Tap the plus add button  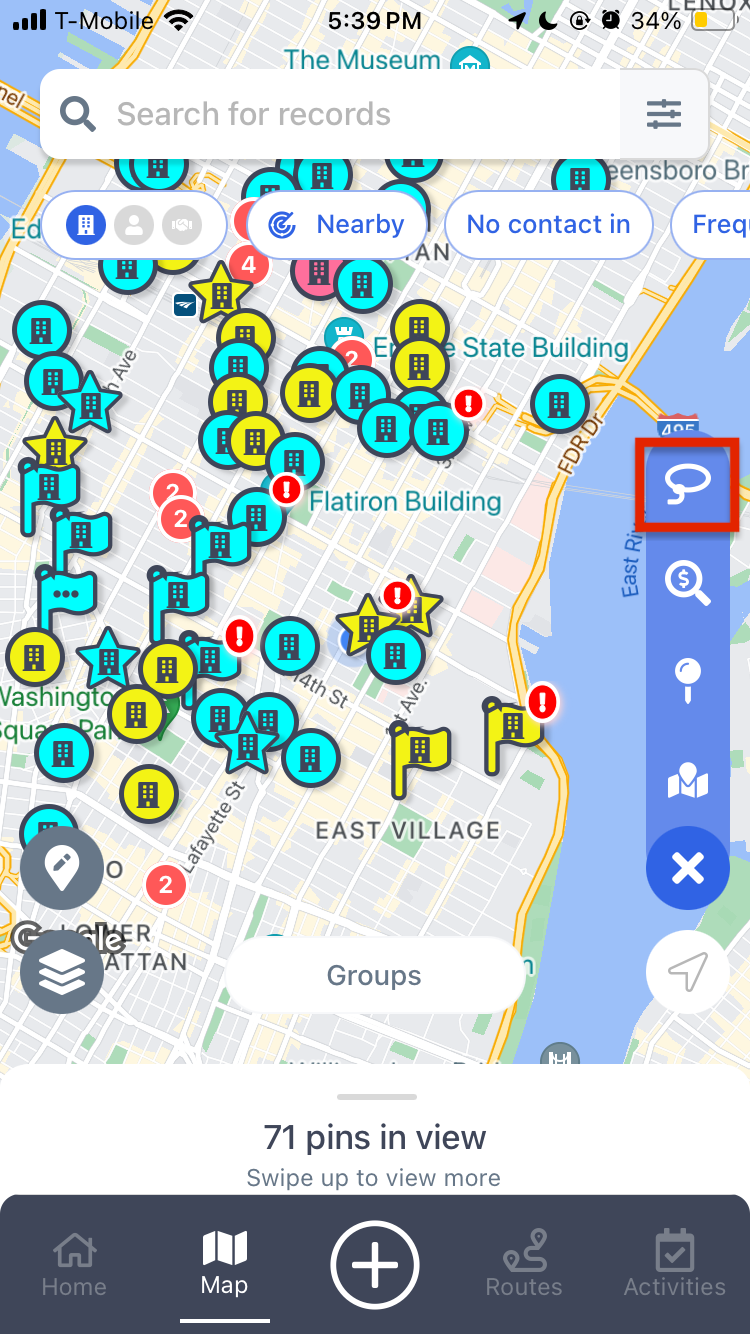[x=375, y=1265]
